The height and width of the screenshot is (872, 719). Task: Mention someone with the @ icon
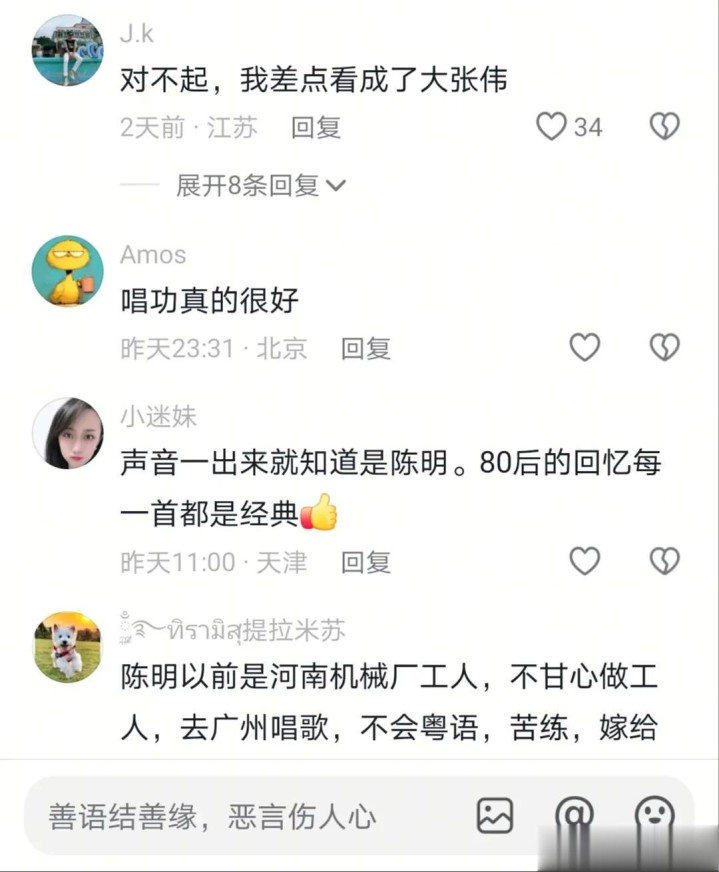tap(574, 815)
